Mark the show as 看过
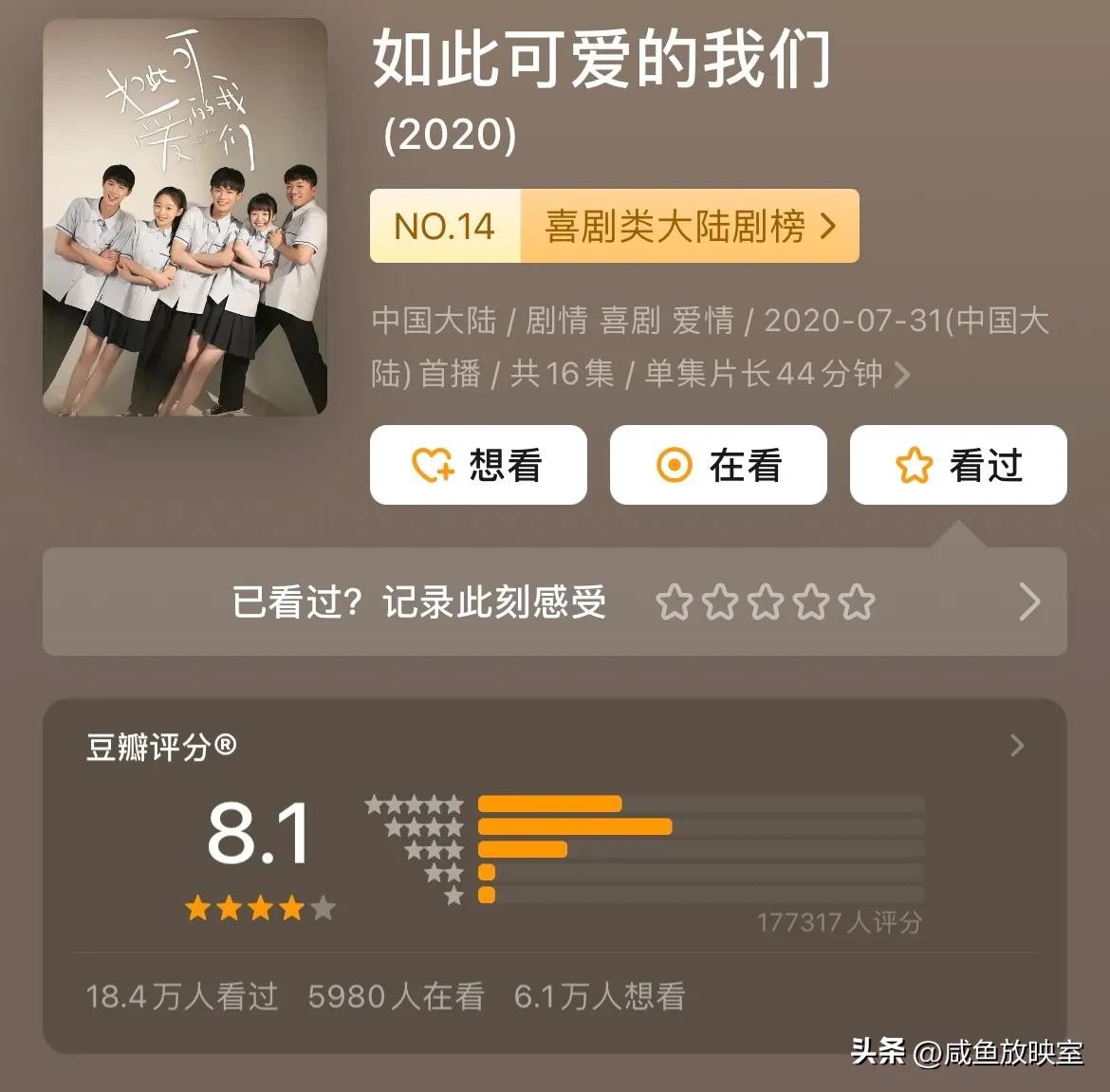 pyautogui.click(x=958, y=465)
